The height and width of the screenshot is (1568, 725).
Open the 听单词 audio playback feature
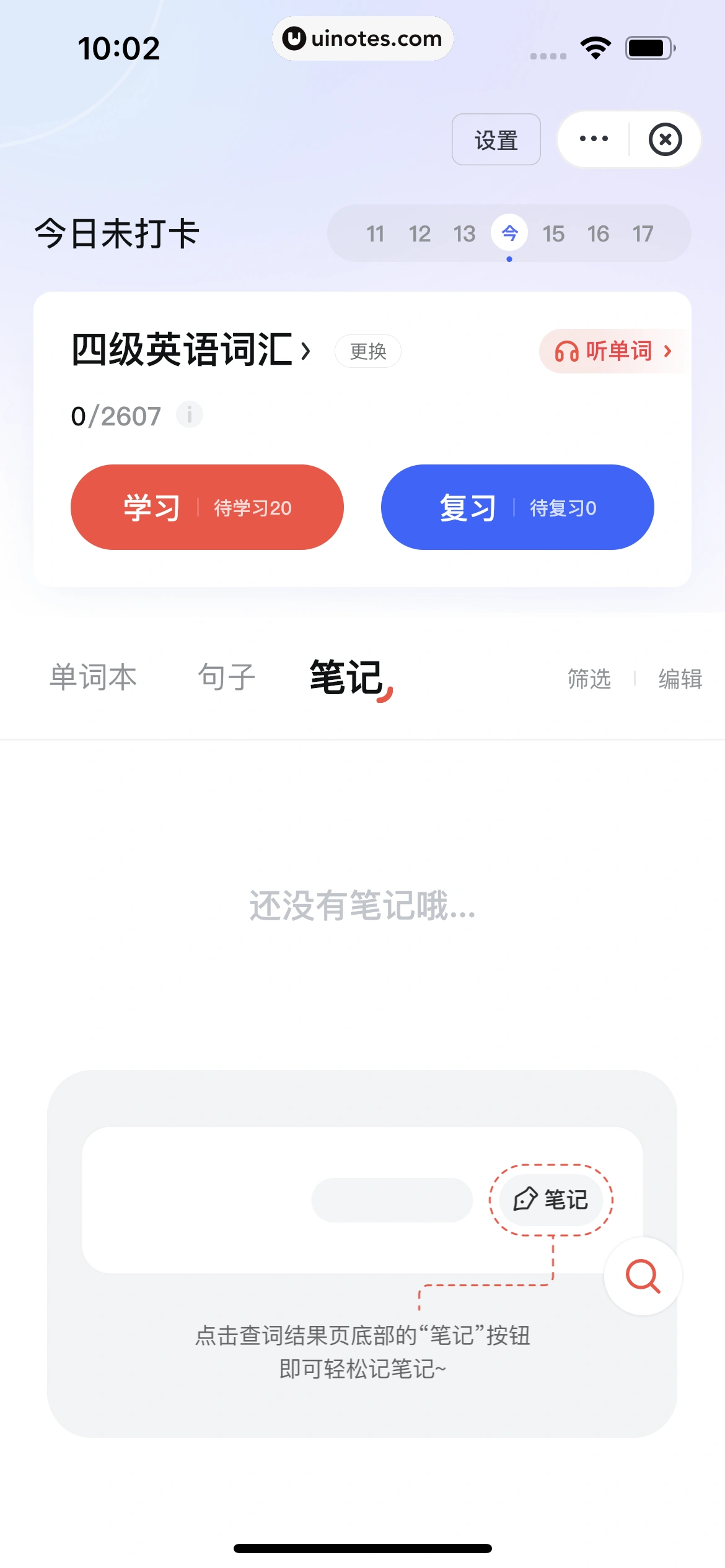(x=610, y=351)
